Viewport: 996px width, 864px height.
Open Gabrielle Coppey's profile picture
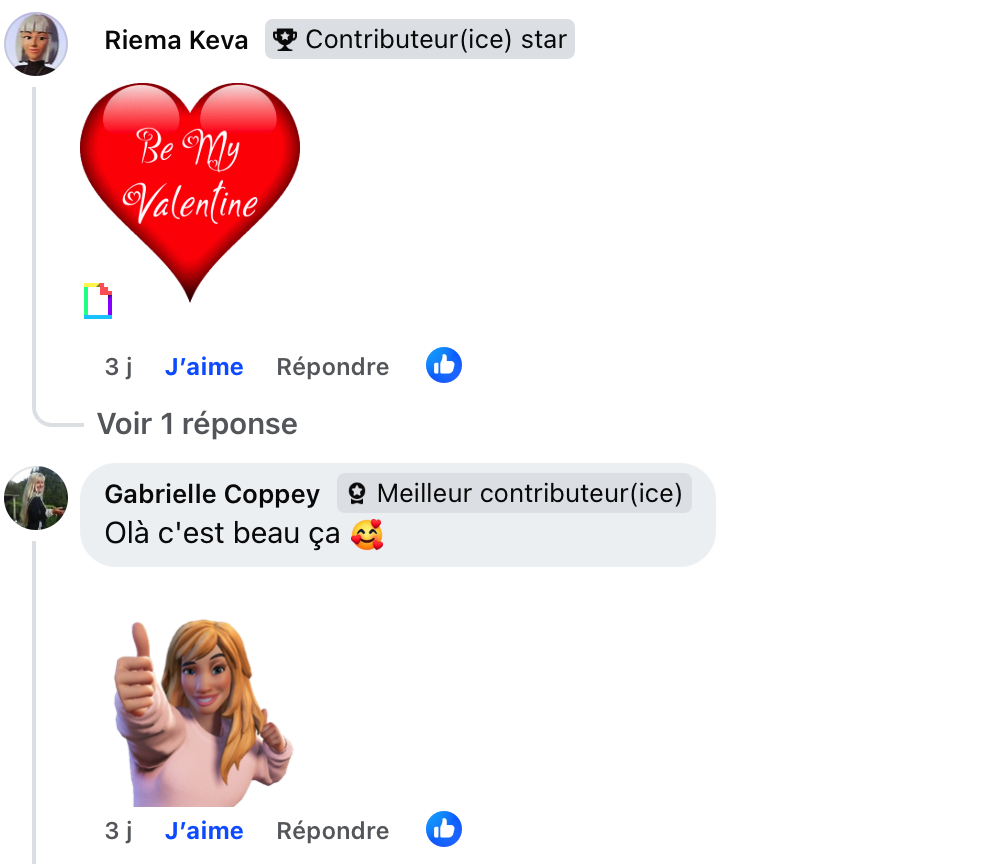[36, 497]
